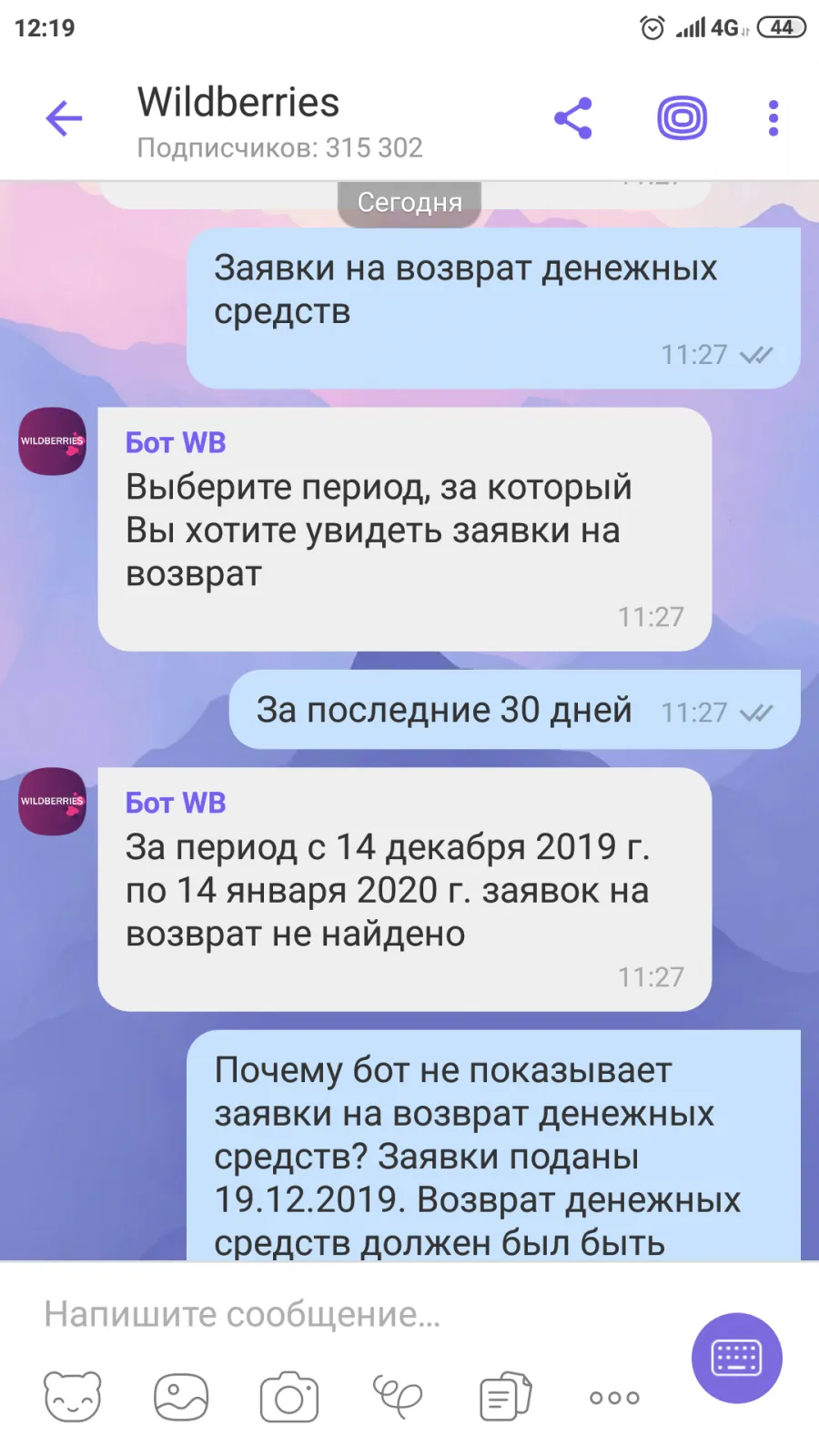
Task: Show more attachment options via three circles
Action: pos(614,1398)
